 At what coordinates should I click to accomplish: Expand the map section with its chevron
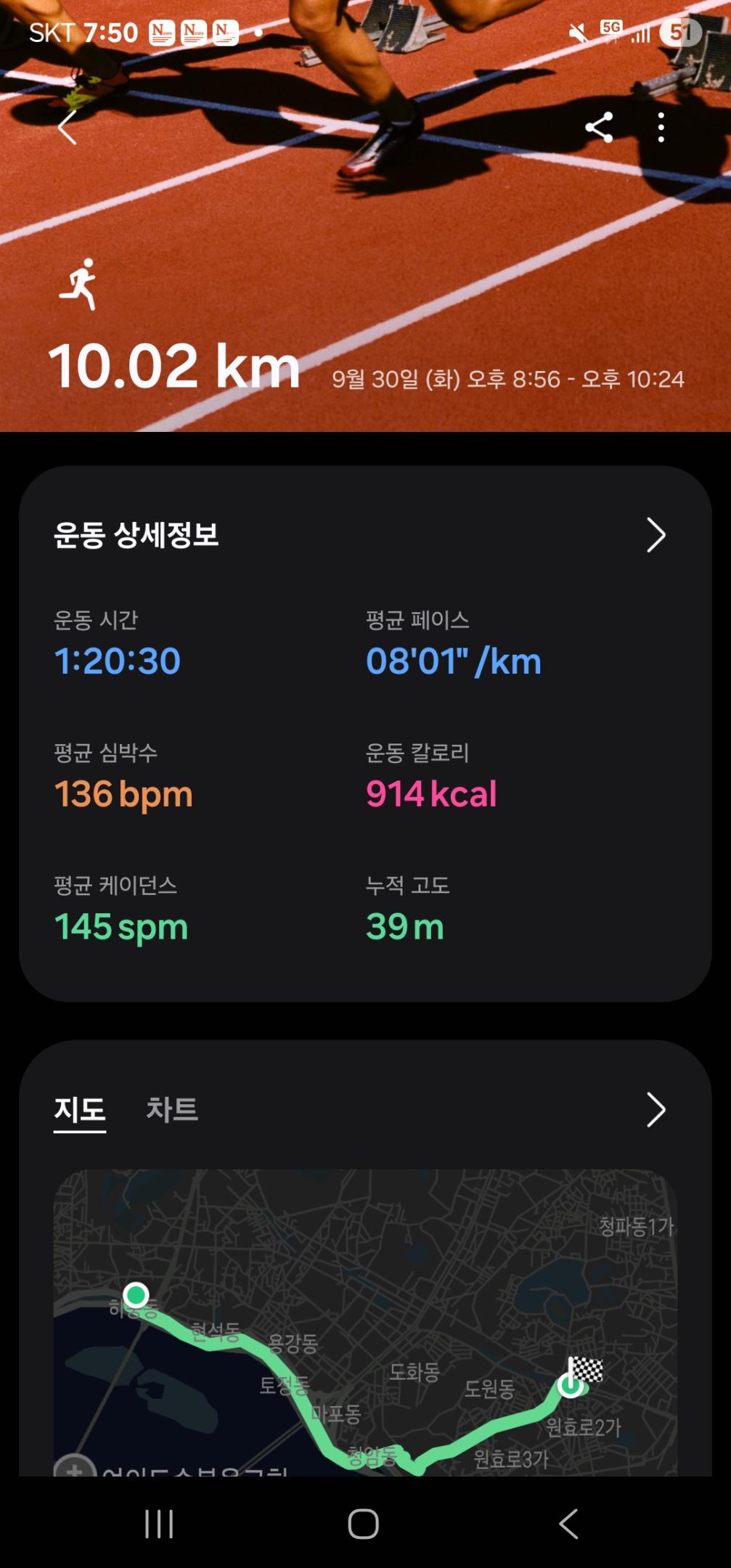tap(657, 1110)
